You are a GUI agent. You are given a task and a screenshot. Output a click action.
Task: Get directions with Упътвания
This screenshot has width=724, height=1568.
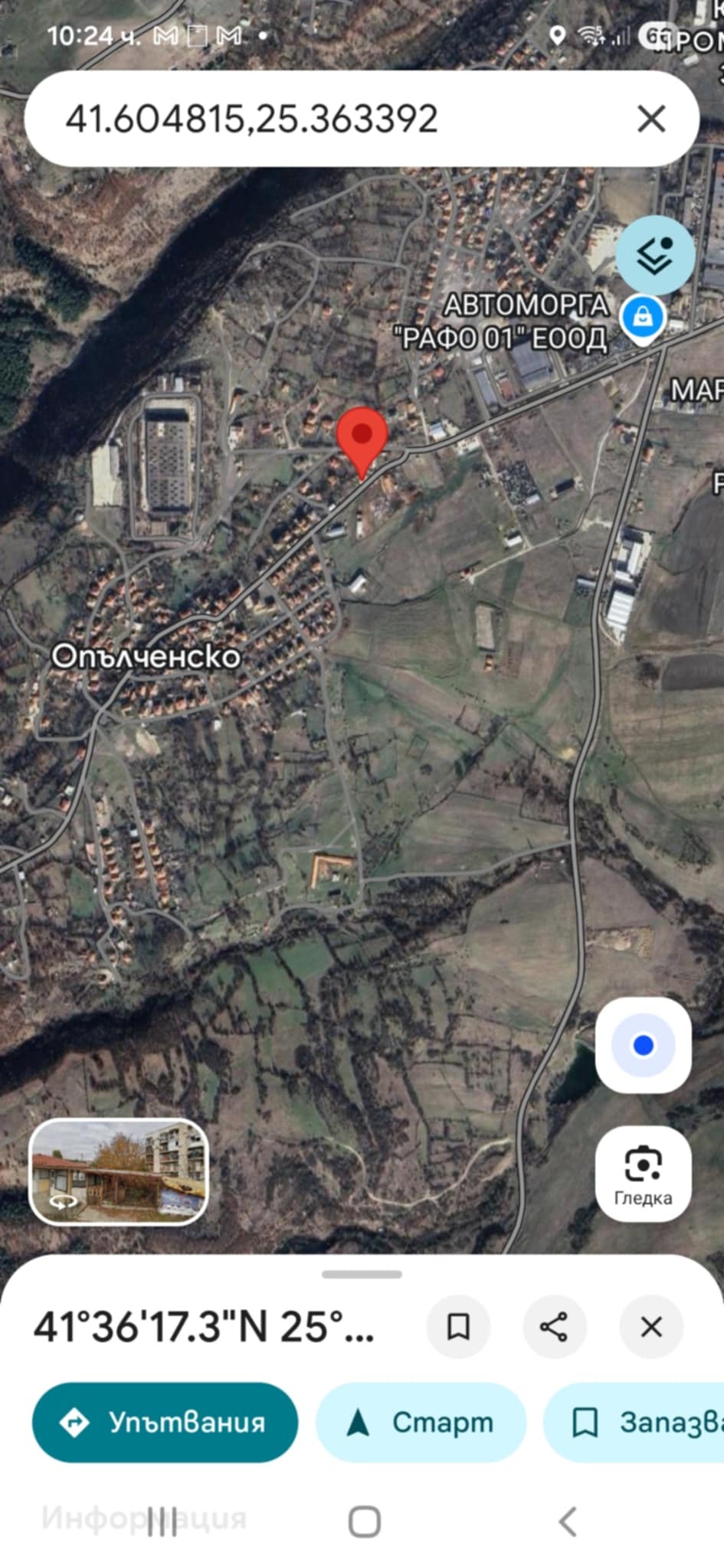coord(165,1423)
